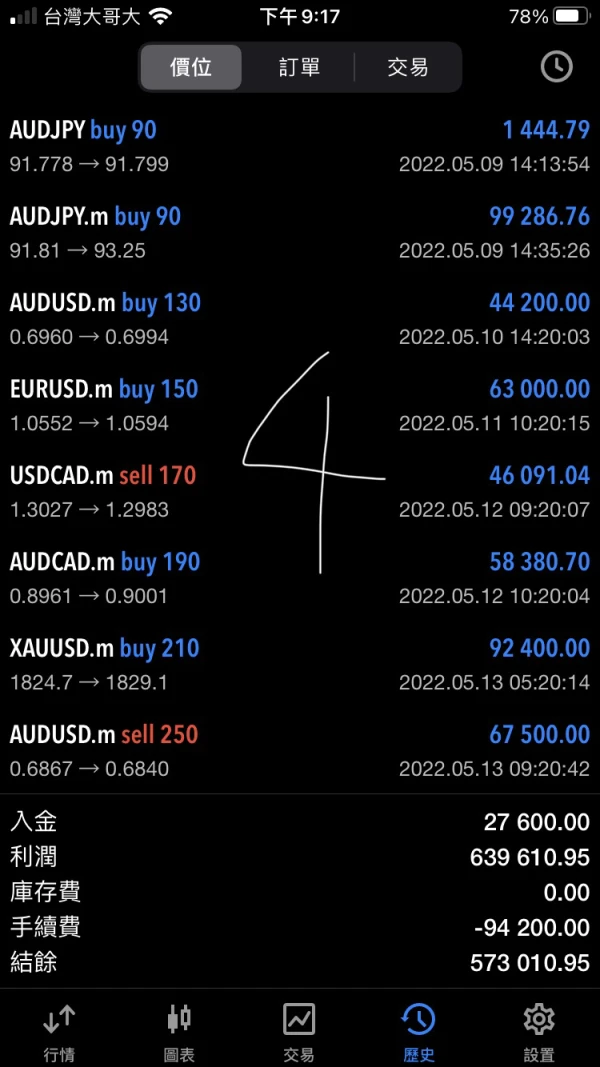Expand the USDCAD.m sell 170 trade
The image size is (600, 1067).
(300, 491)
